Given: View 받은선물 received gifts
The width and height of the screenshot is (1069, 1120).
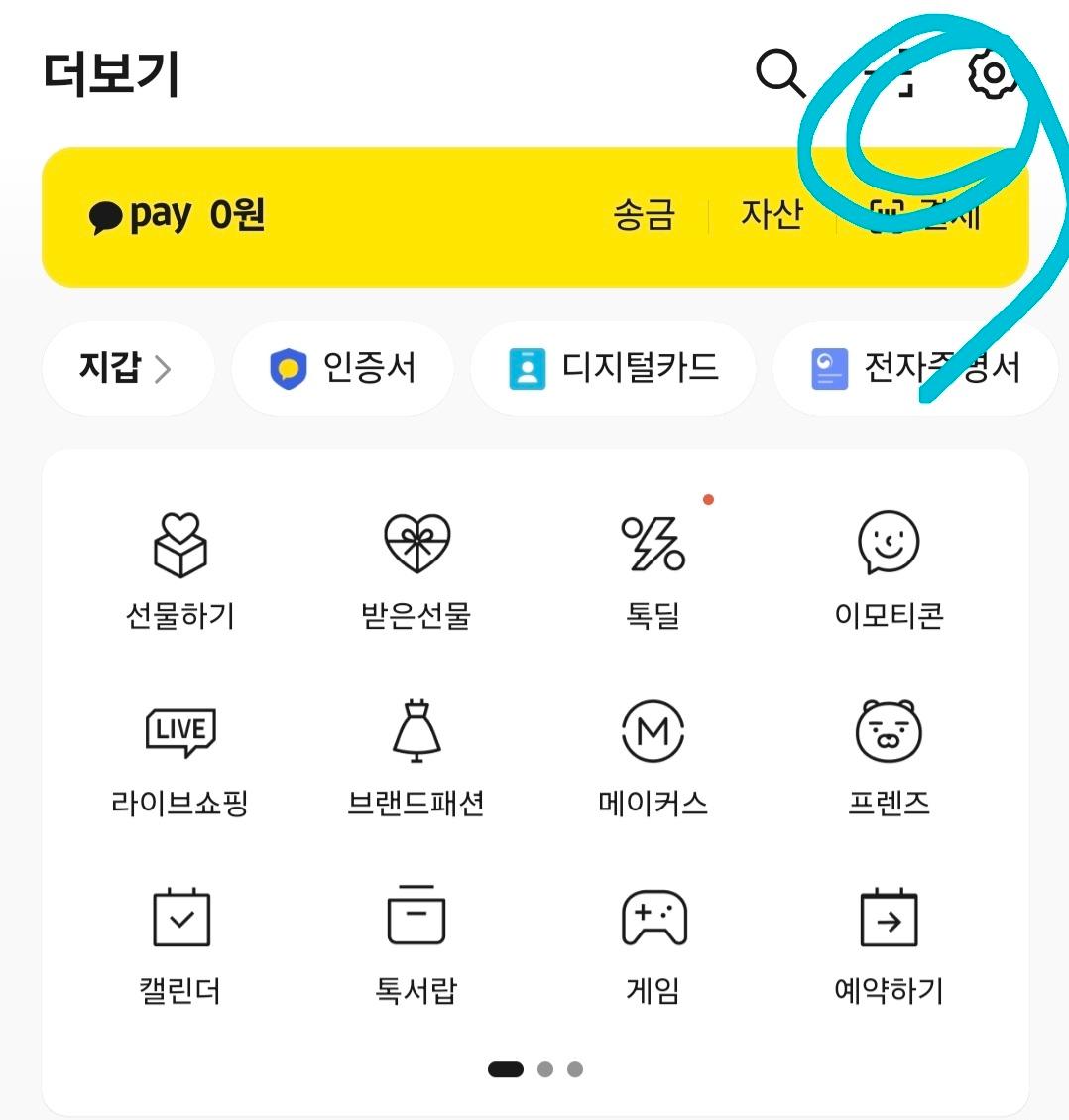Looking at the screenshot, I should click(416, 570).
